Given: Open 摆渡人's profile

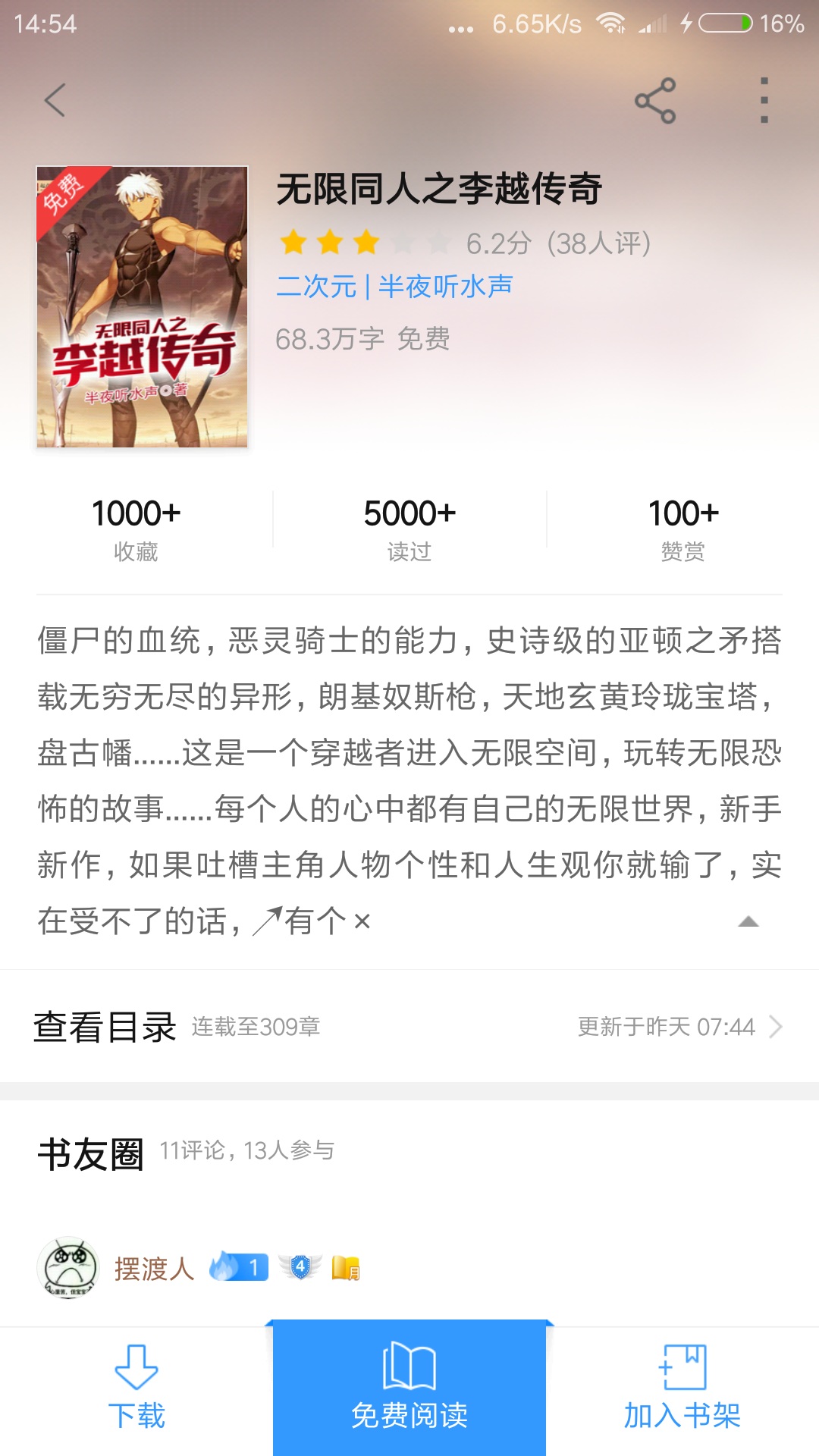Looking at the screenshot, I should 154,1268.
